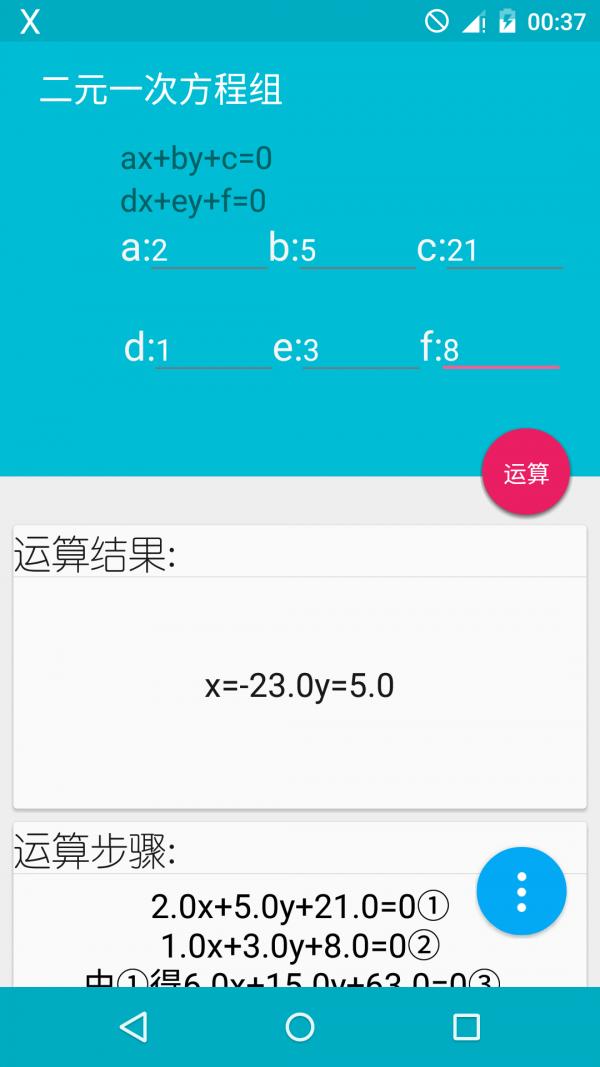The height and width of the screenshot is (1067, 600).
Task: Tap the input field for coefficient a
Action: pyautogui.click(x=208, y=249)
